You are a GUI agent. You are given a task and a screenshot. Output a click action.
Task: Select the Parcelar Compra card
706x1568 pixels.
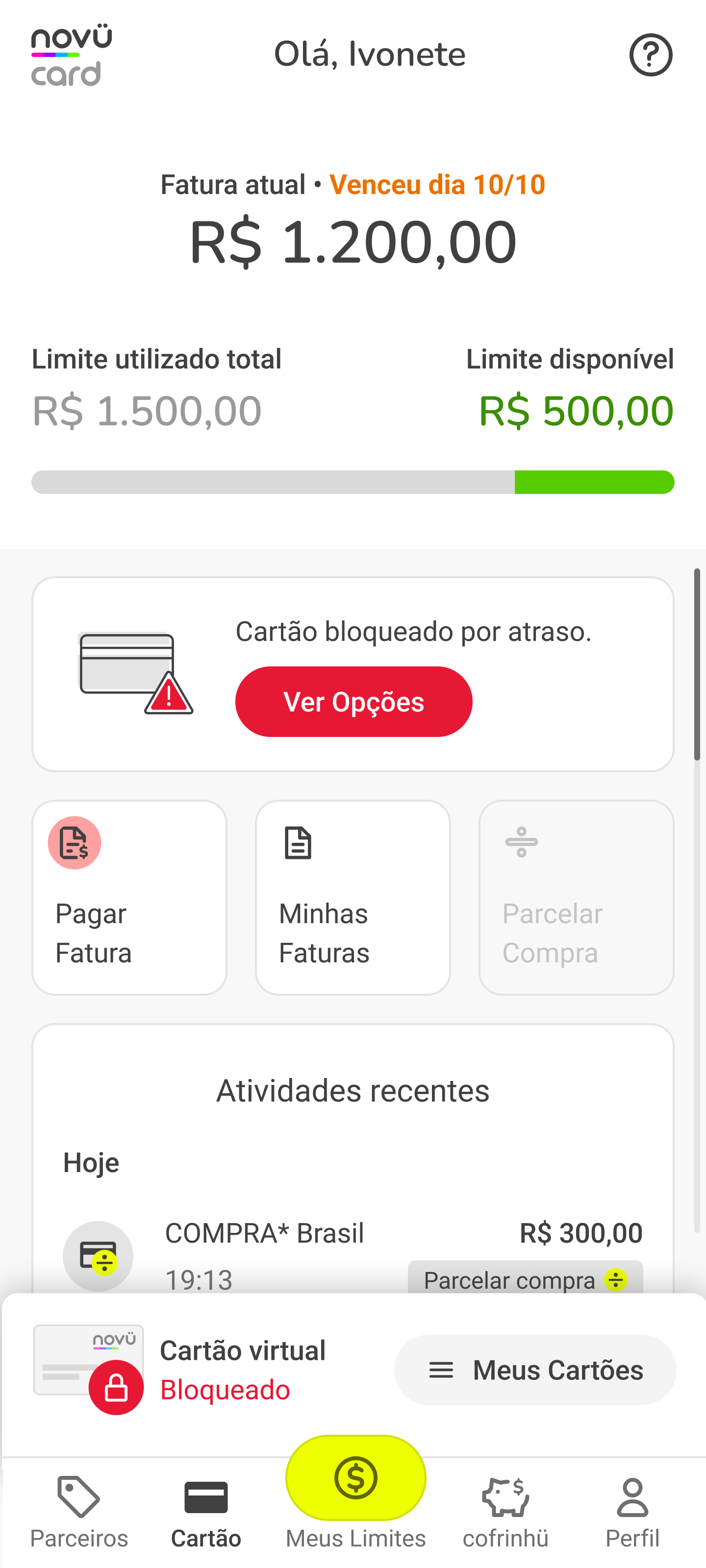(576, 897)
